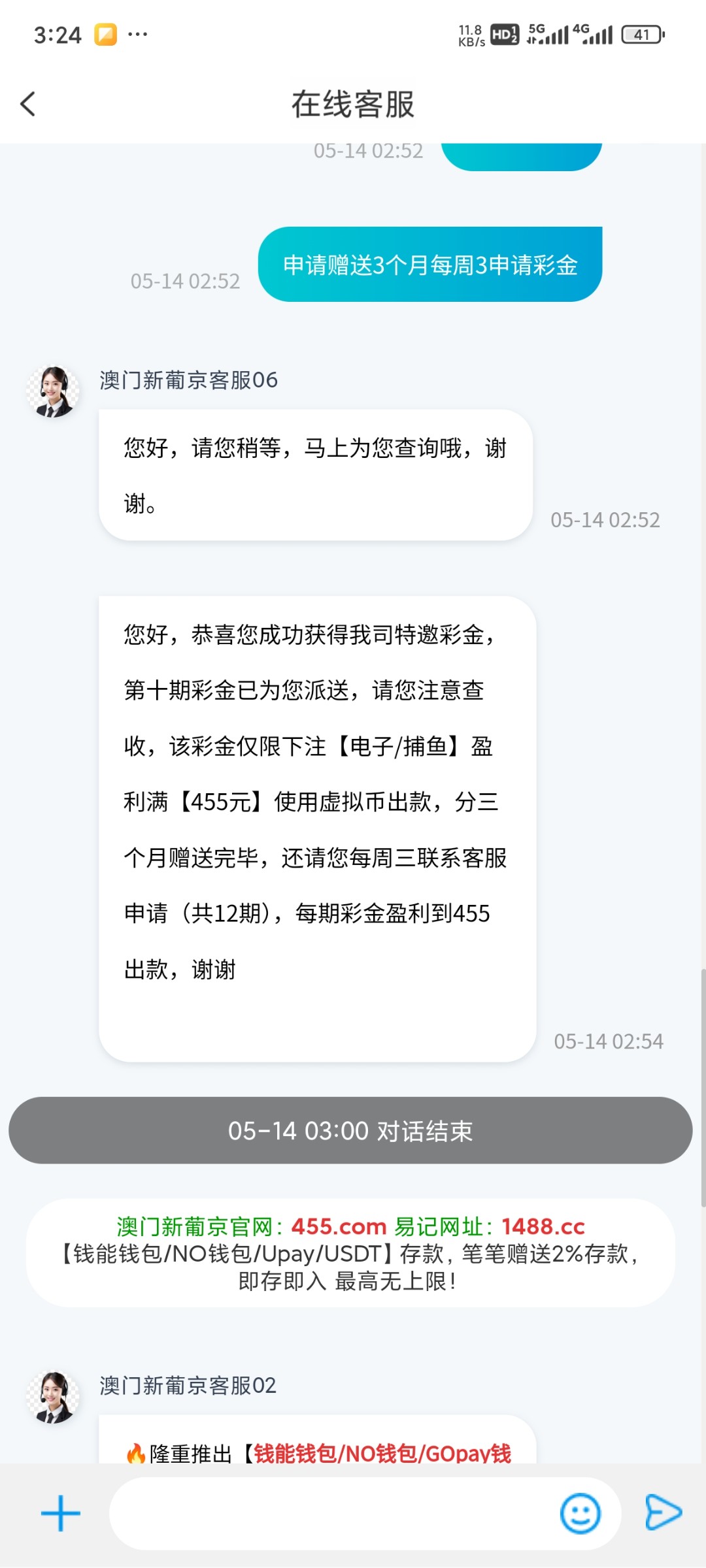Go back from the 在线客服 chat
This screenshot has height=1568, width=706.
tap(28, 104)
